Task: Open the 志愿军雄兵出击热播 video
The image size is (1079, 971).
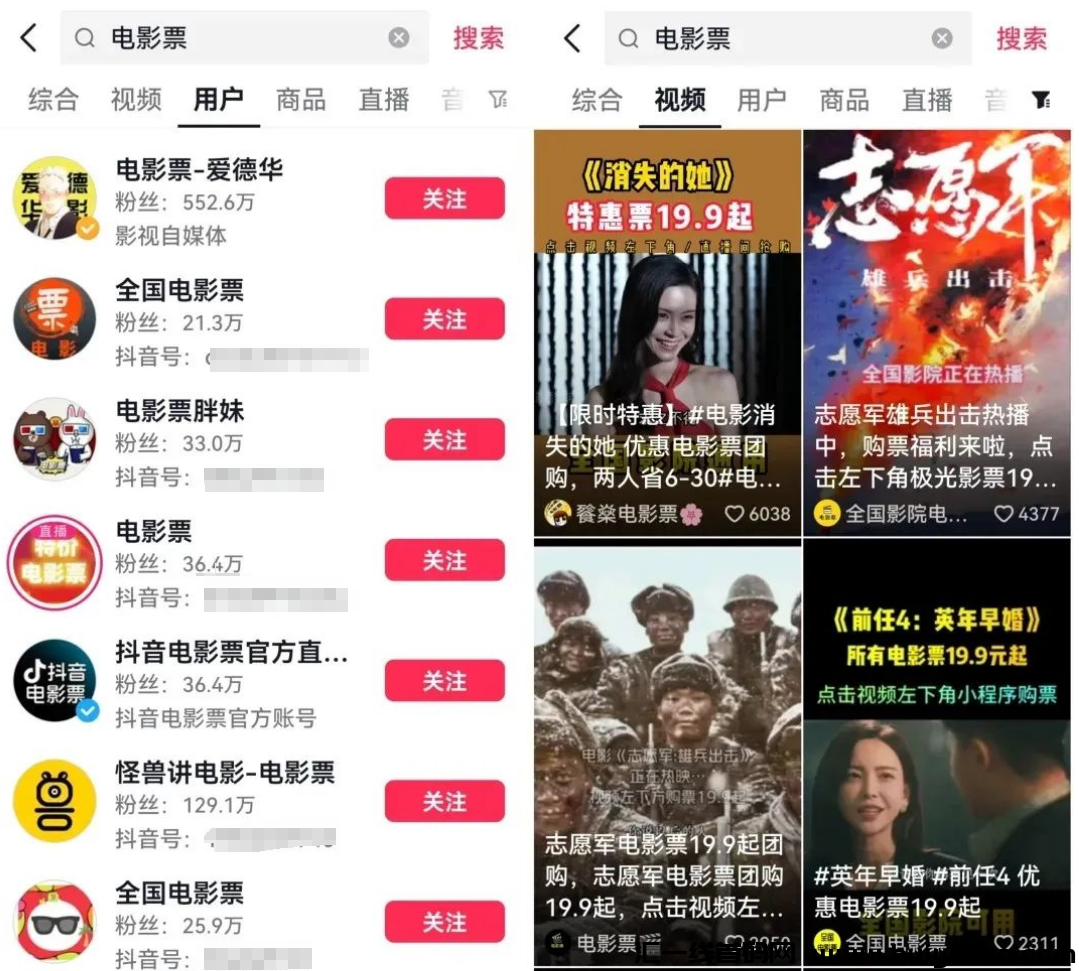Action: [936, 300]
